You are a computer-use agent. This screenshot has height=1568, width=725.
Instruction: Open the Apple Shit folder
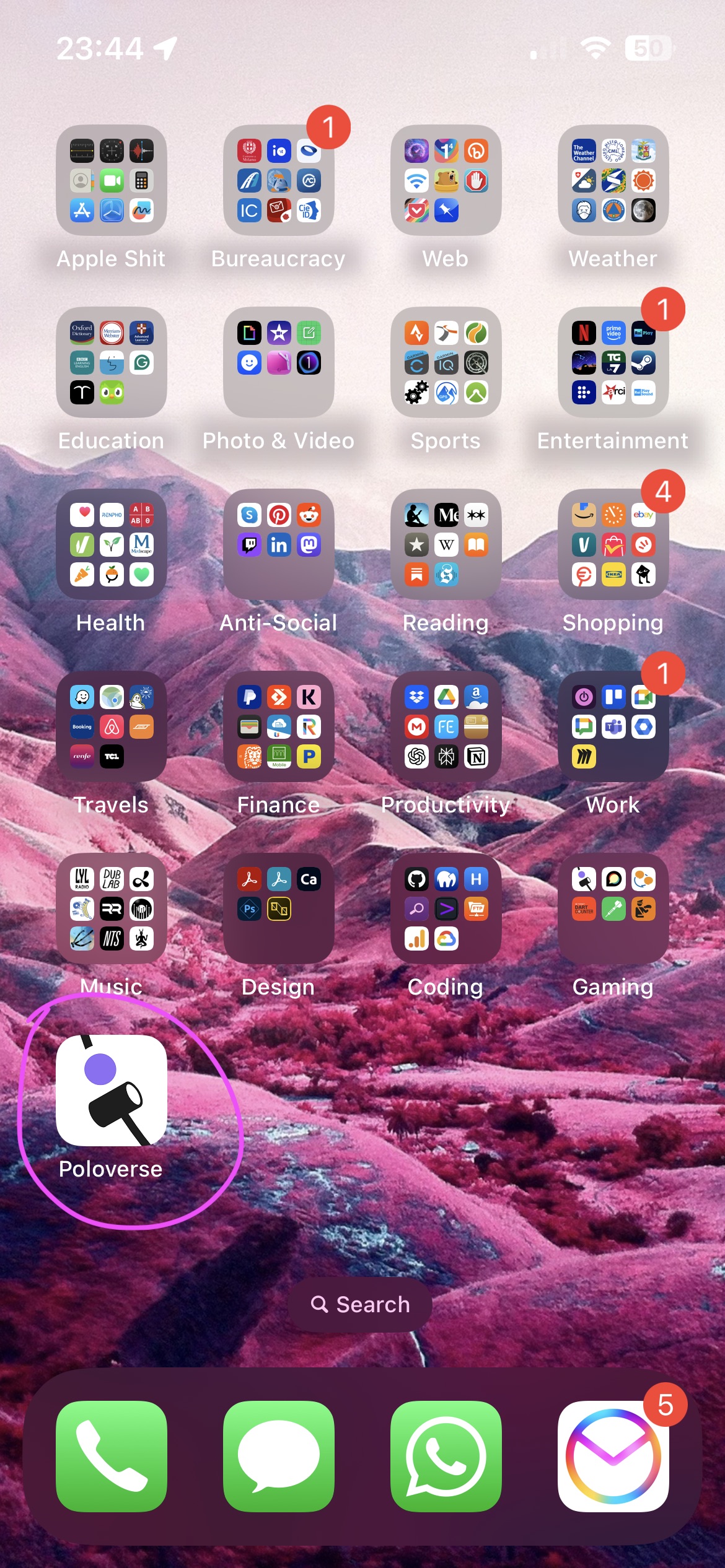pyautogui.click(x=112, y=180)
